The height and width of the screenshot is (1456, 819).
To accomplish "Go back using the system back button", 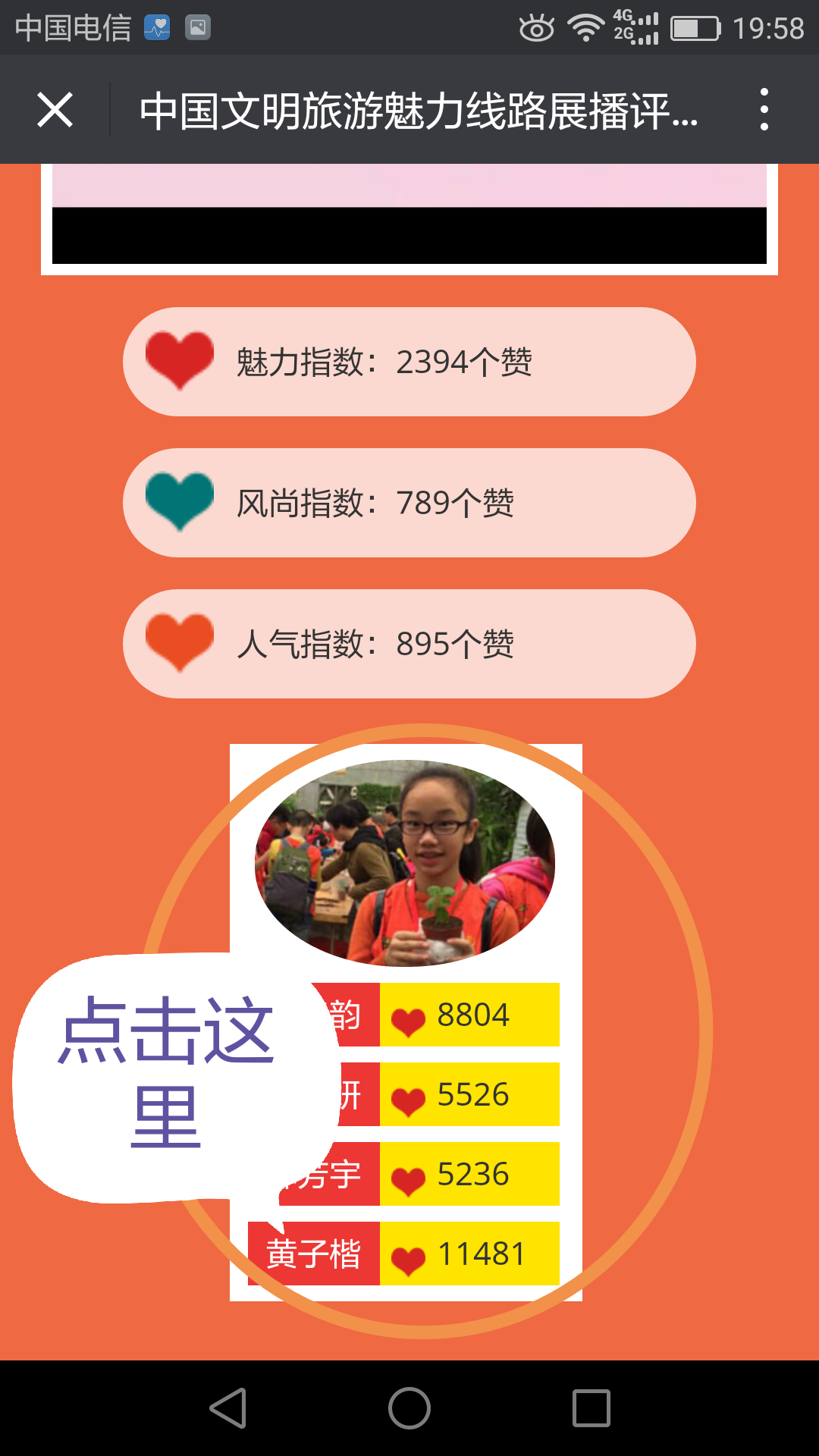I will pyautogui.click(x=227, y=1408).
